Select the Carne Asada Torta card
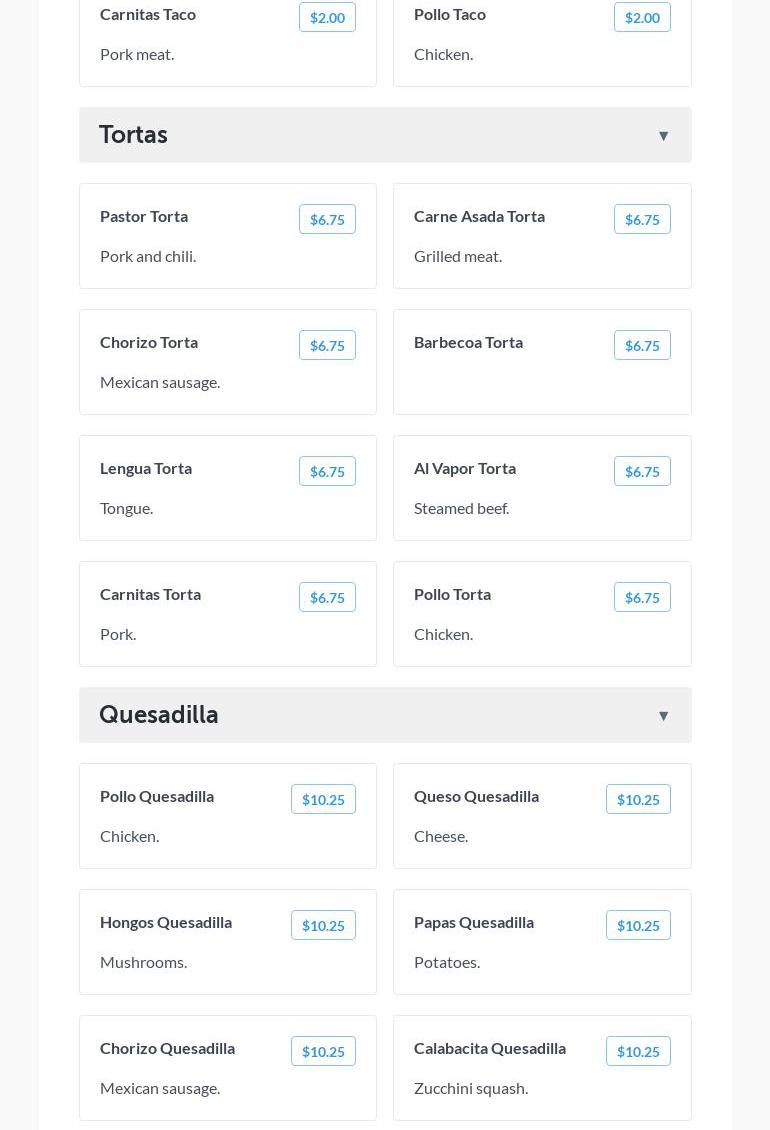Image resolution: width=770 pixels, height=1130 pixels. [542, 236]
